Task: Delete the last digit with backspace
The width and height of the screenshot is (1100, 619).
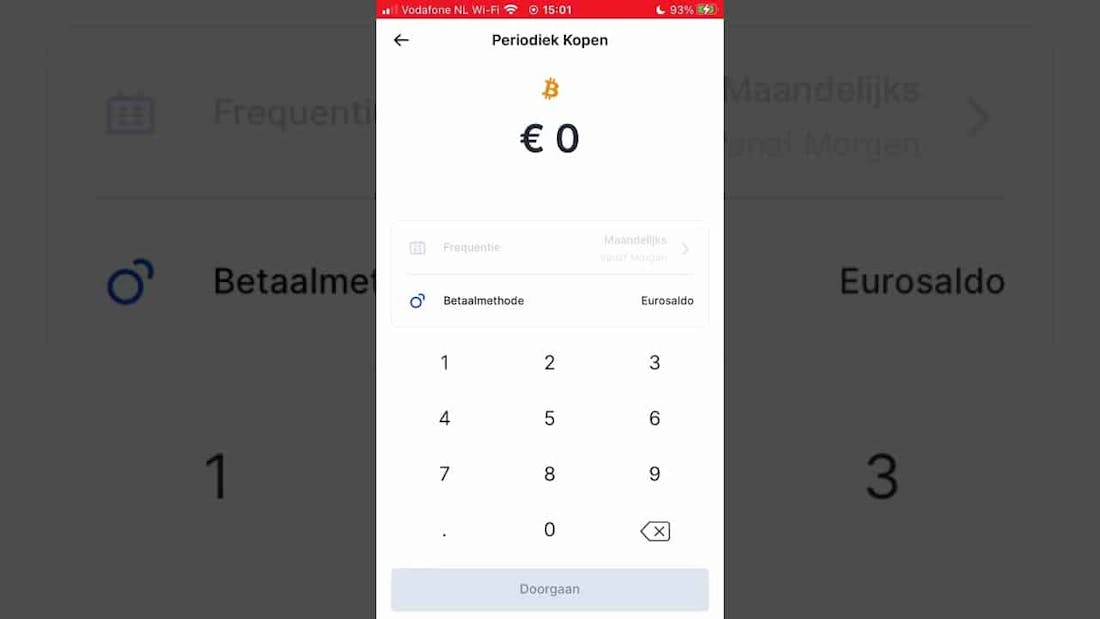Action: point(655,531)
